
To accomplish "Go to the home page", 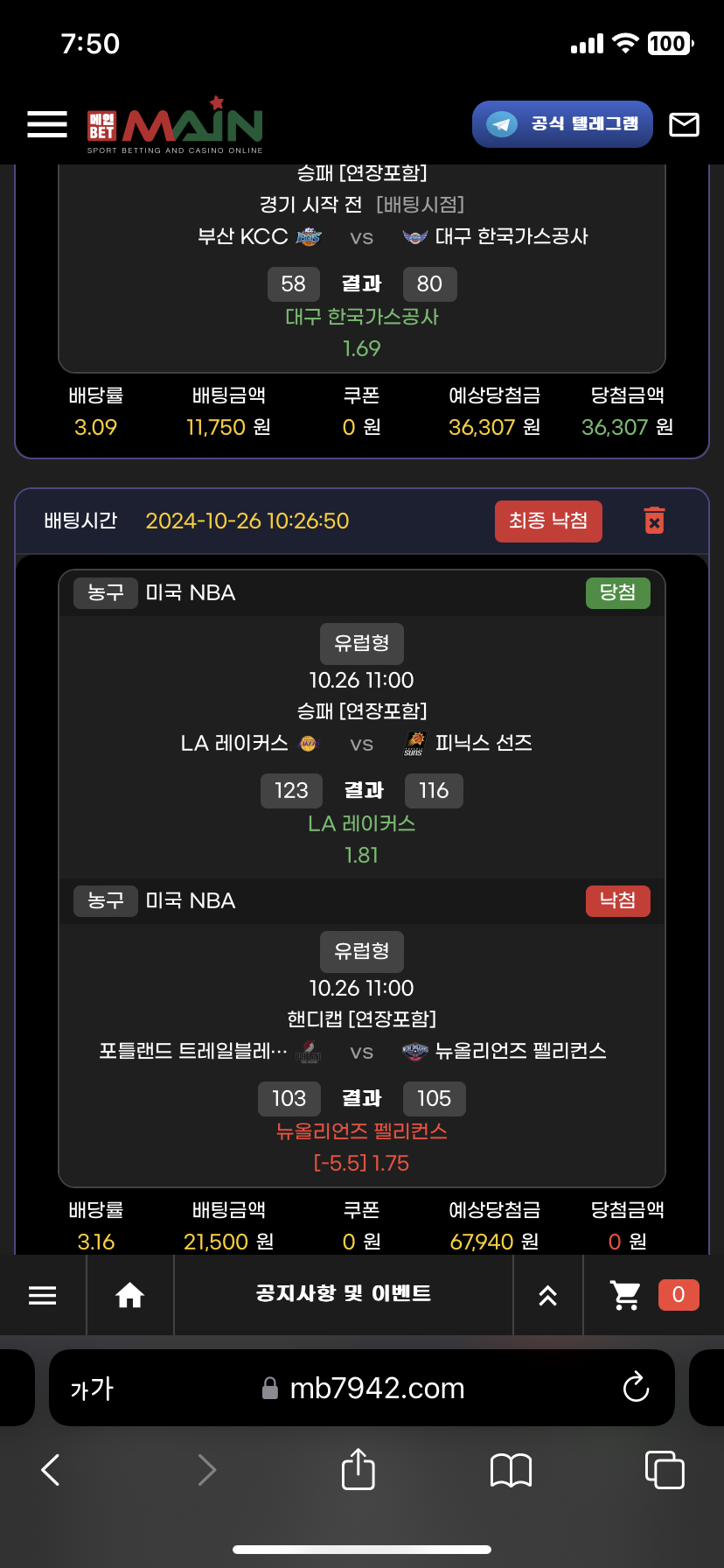I will click(x=130, y=1295).
